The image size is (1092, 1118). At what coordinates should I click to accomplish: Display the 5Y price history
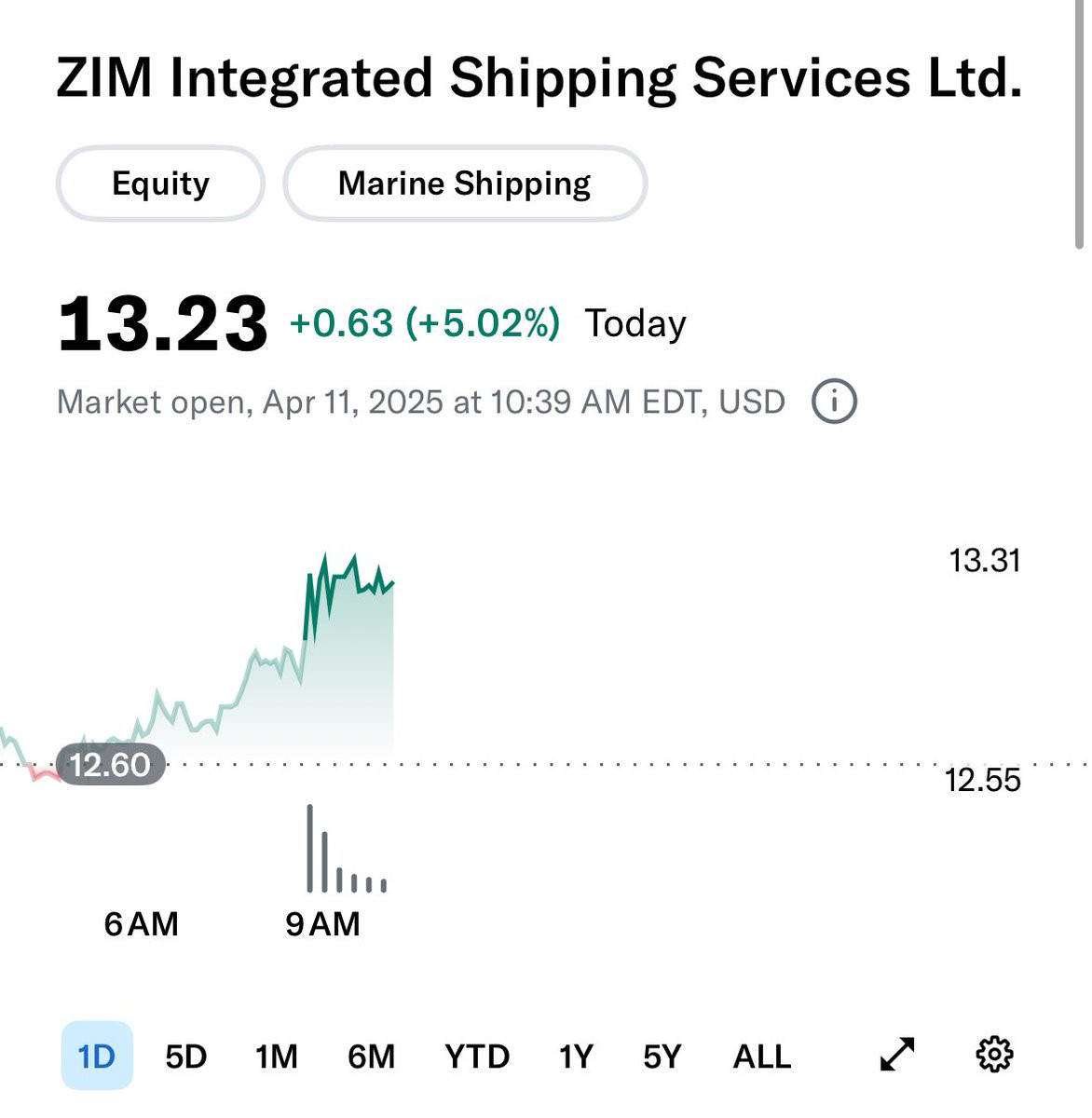(x=662, y=1057)
